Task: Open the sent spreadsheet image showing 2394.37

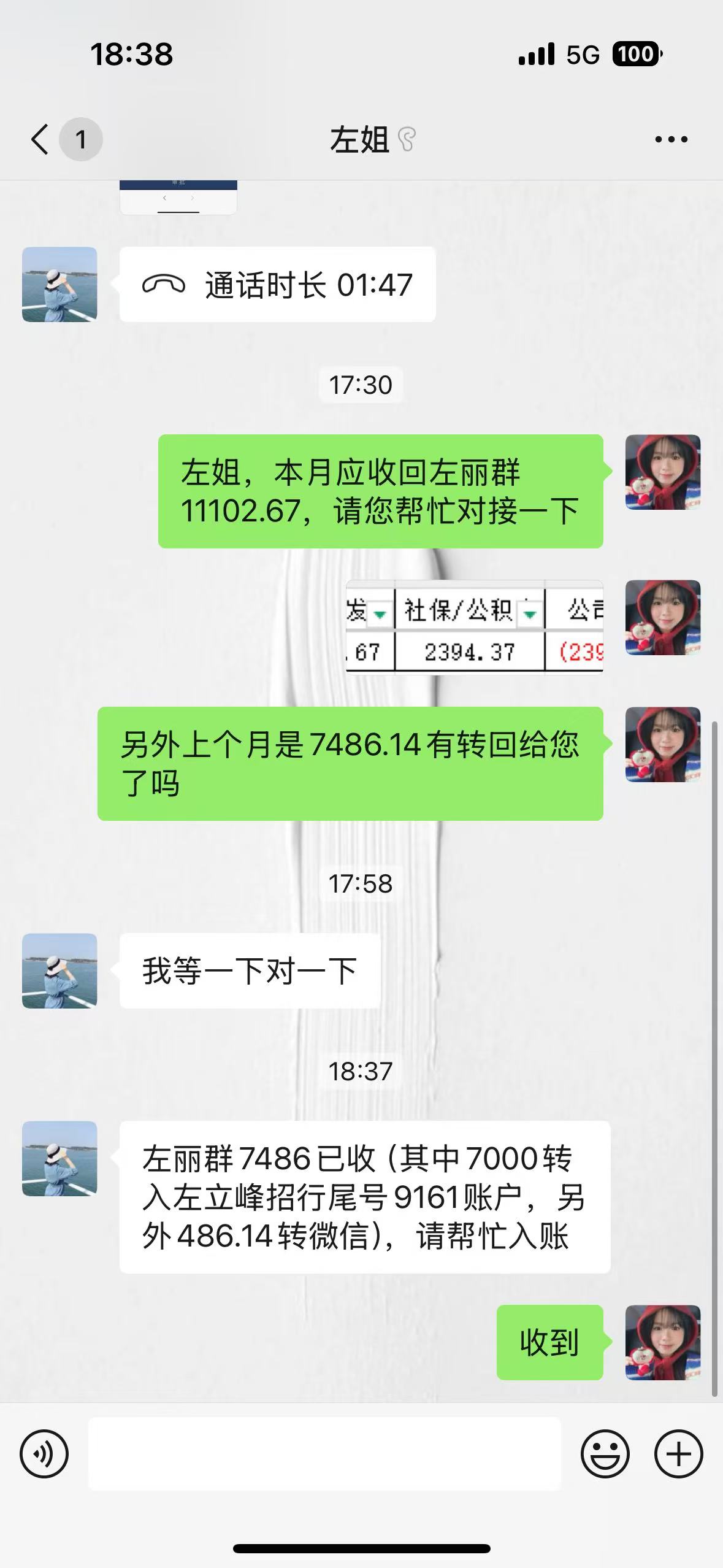Action: coord(475,627)
